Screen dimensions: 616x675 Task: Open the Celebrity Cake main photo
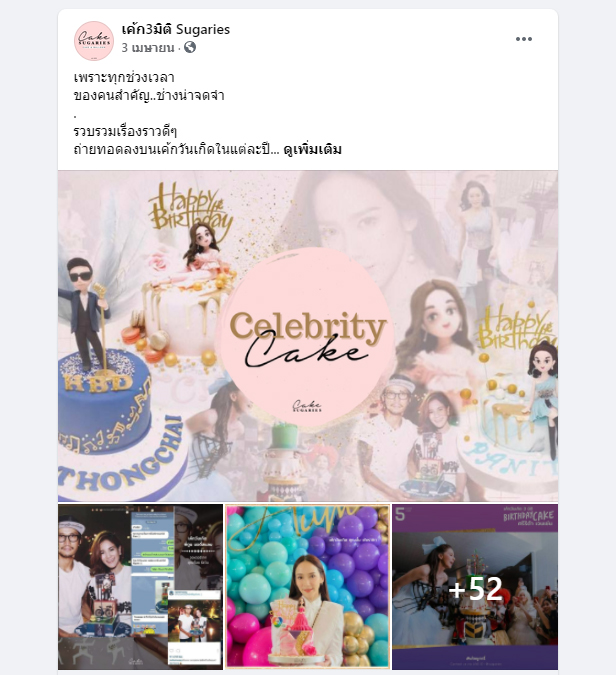click(x=308, y=335)
